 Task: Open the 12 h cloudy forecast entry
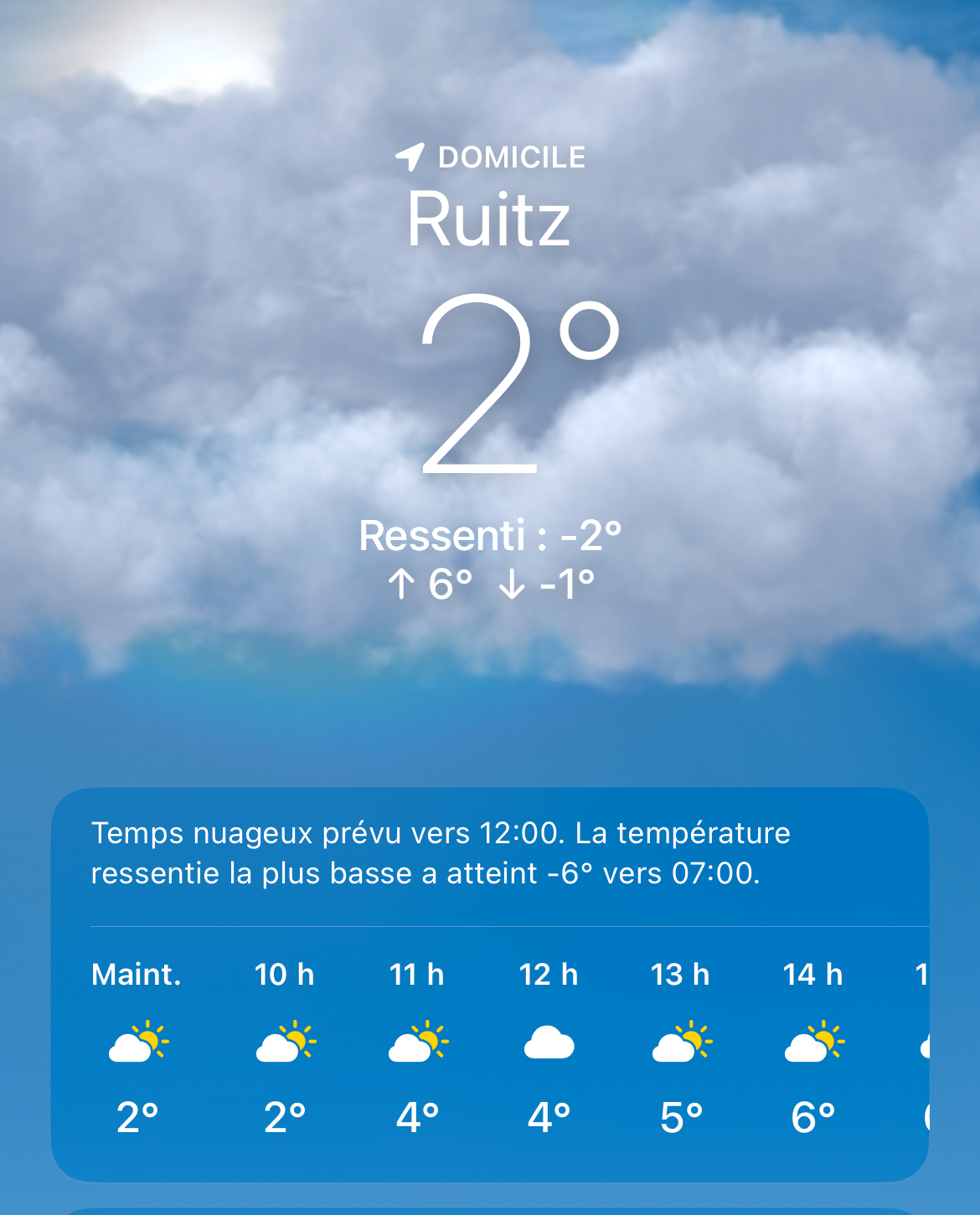click(x=549, y=1045)
